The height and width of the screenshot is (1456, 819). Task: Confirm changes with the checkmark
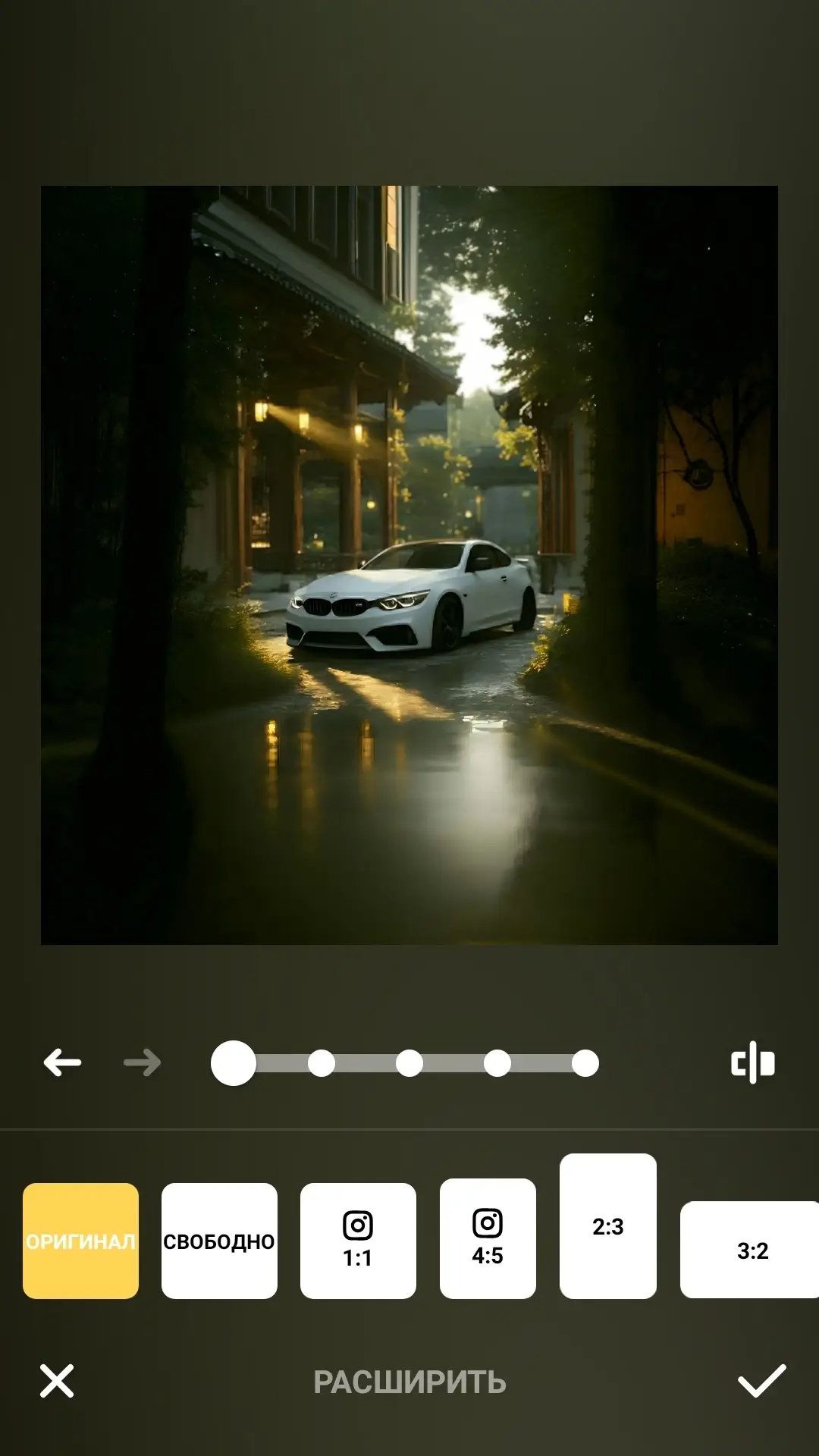(x=761, y=1381)
